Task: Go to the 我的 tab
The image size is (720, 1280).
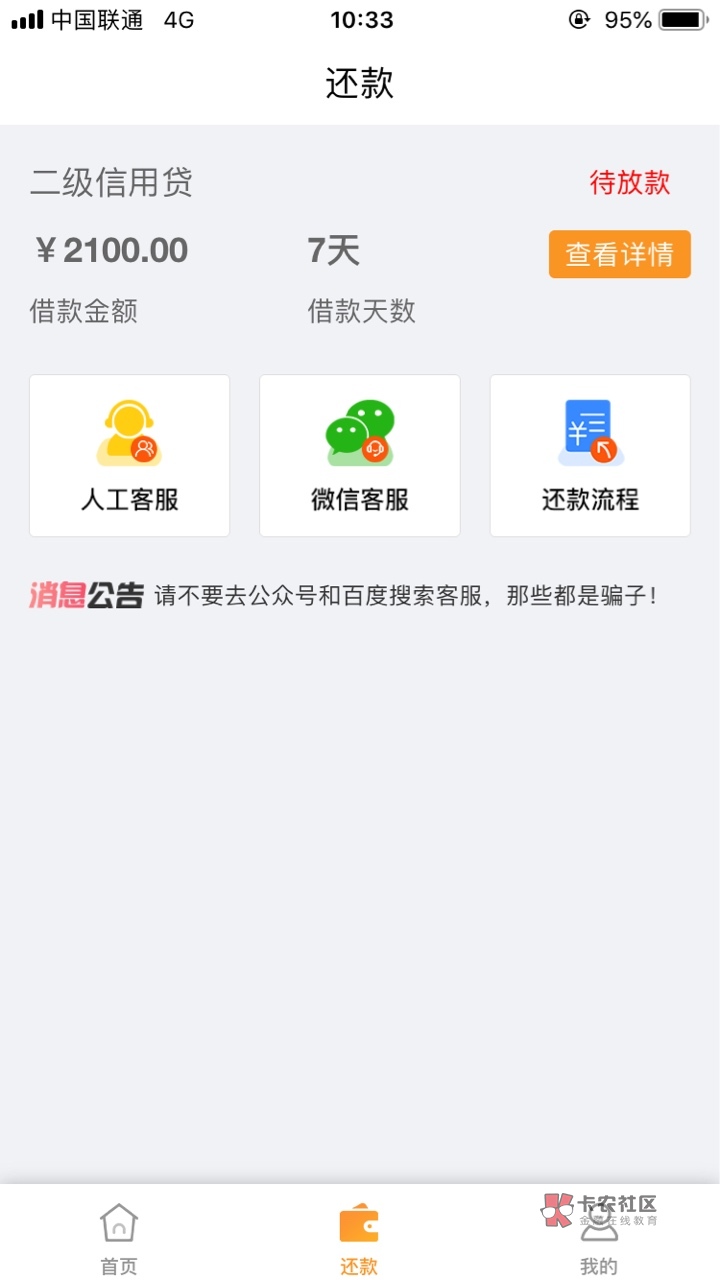Action: 599,1240
